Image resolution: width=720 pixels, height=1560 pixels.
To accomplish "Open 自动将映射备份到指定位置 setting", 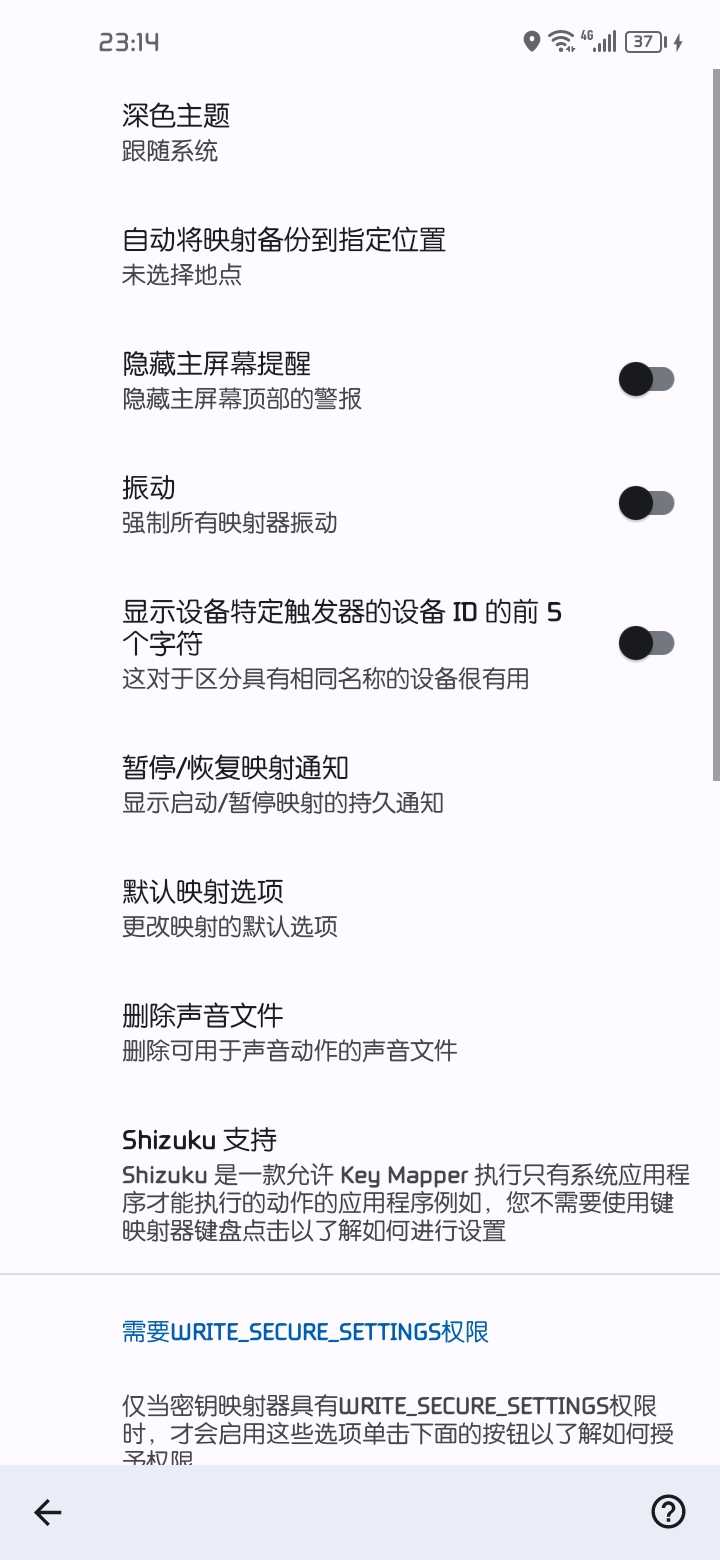I will coord(360,256).
